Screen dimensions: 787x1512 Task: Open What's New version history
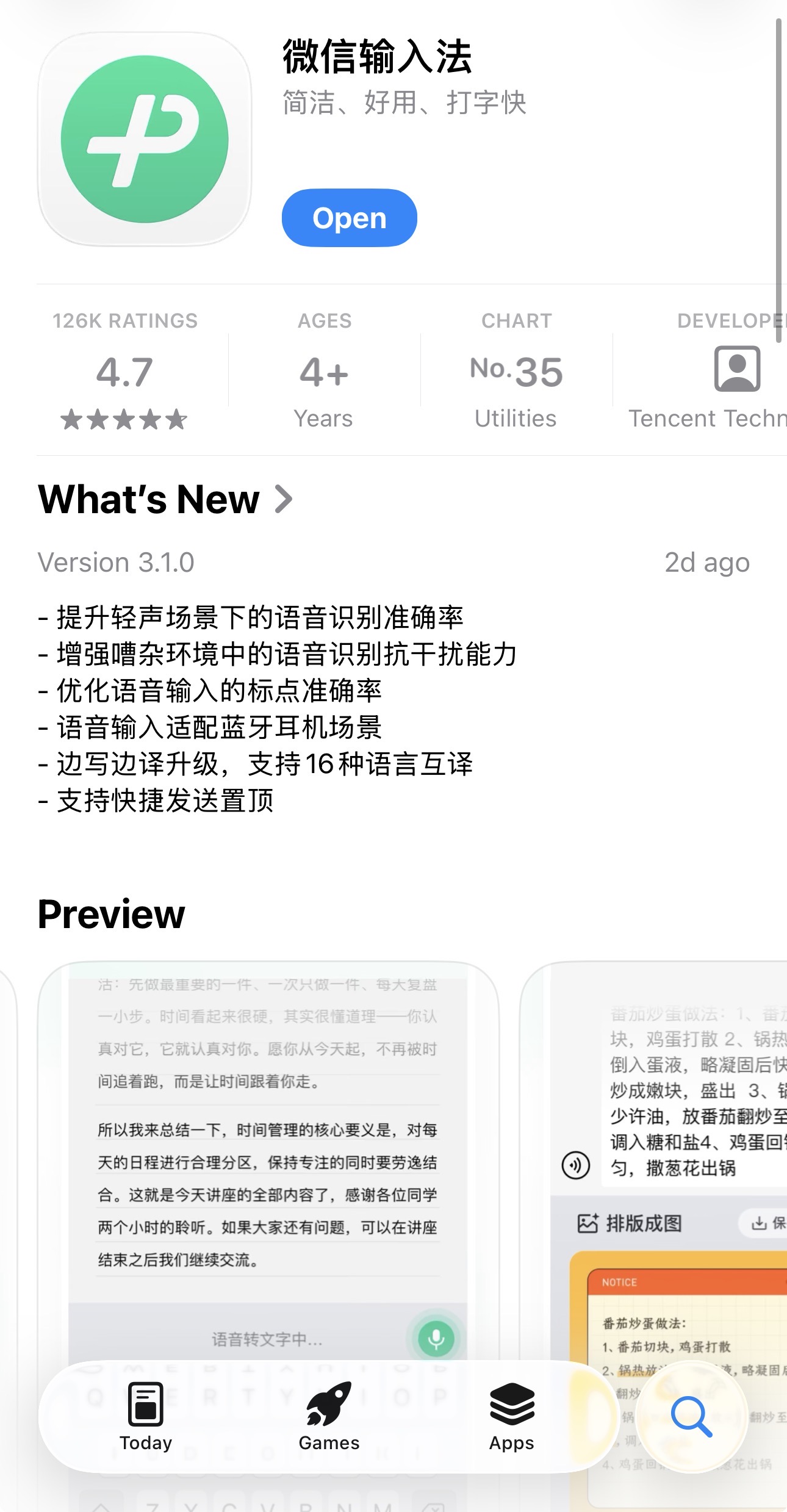pyautogui.click(x=165, y=499)
